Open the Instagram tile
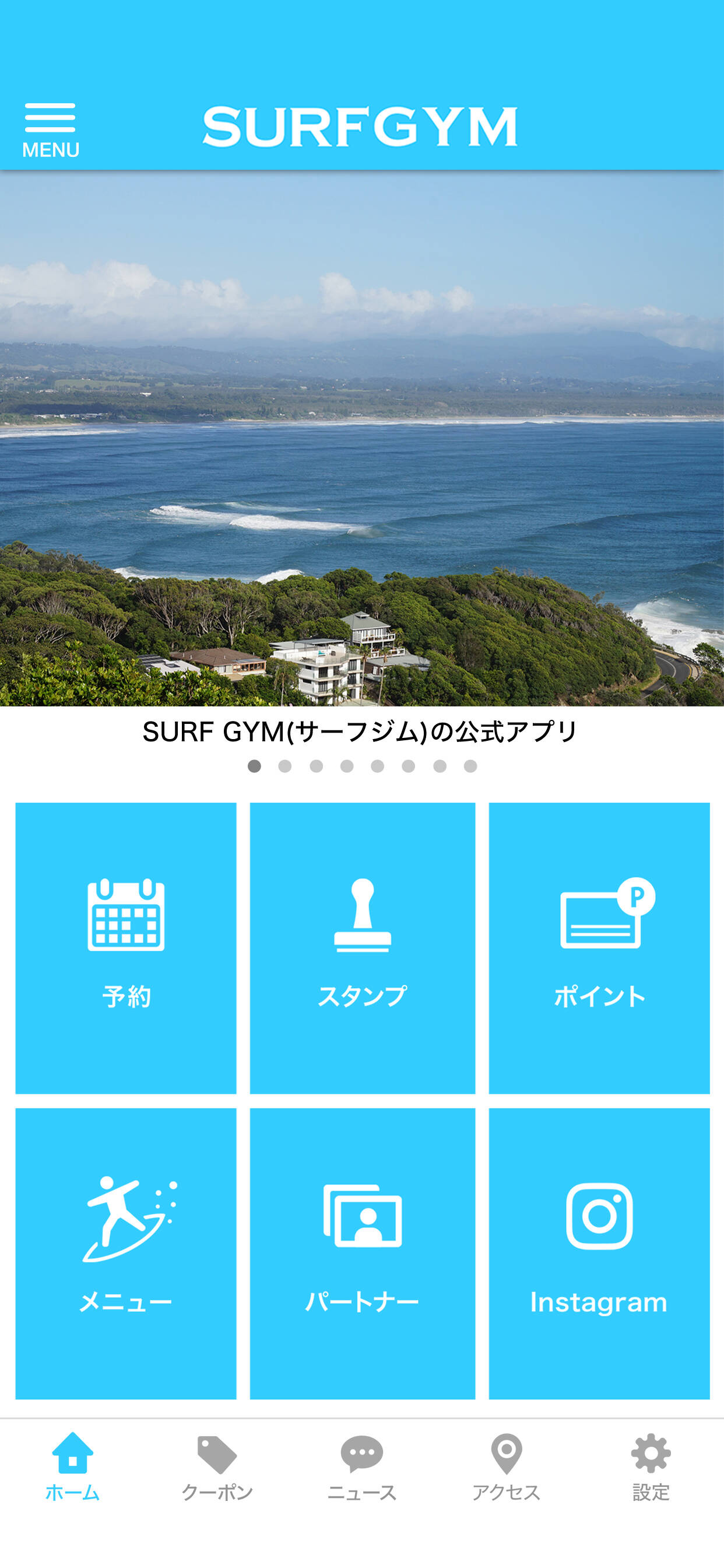Screen dimensions: 724x1568 (x=599, y=1252)
